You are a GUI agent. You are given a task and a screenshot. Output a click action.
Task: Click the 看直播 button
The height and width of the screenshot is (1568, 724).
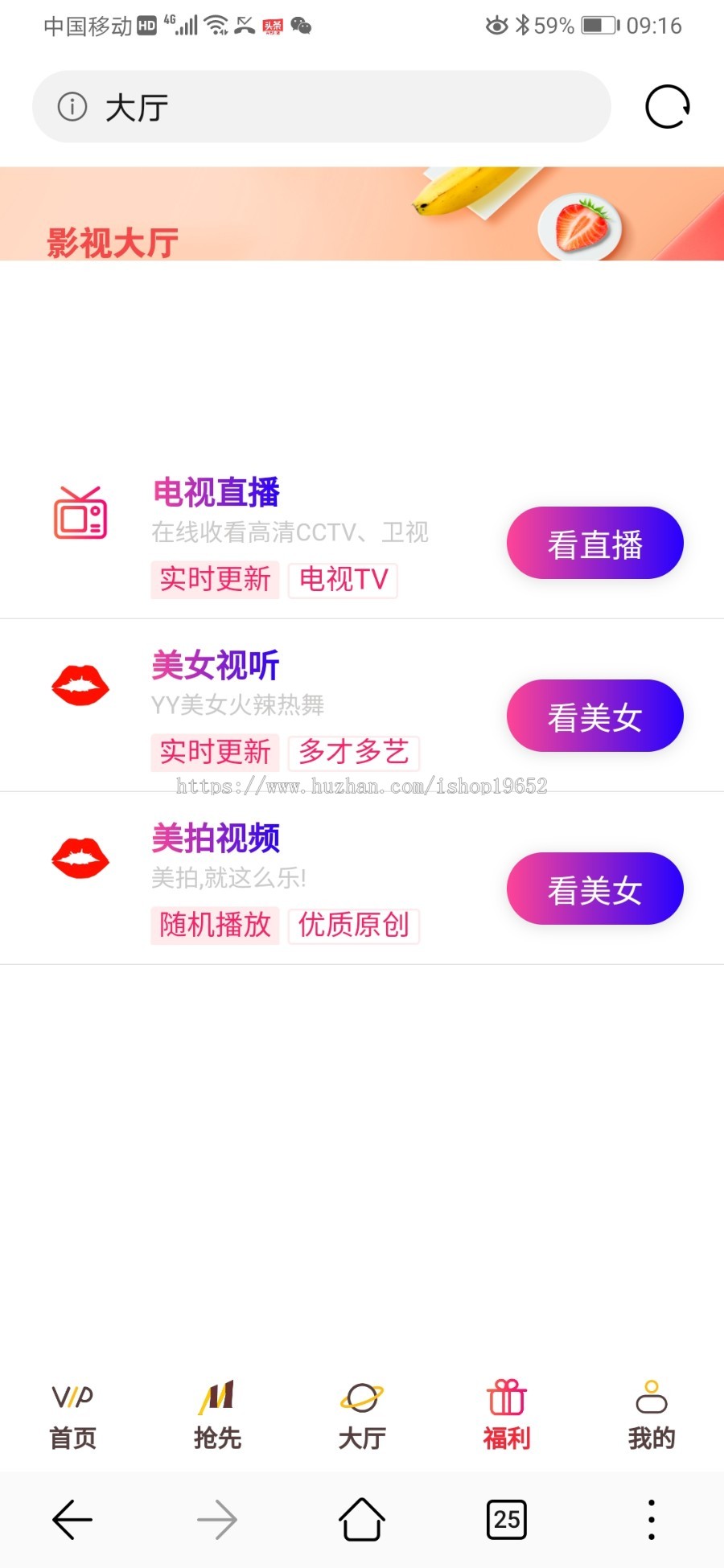[594, 543]
